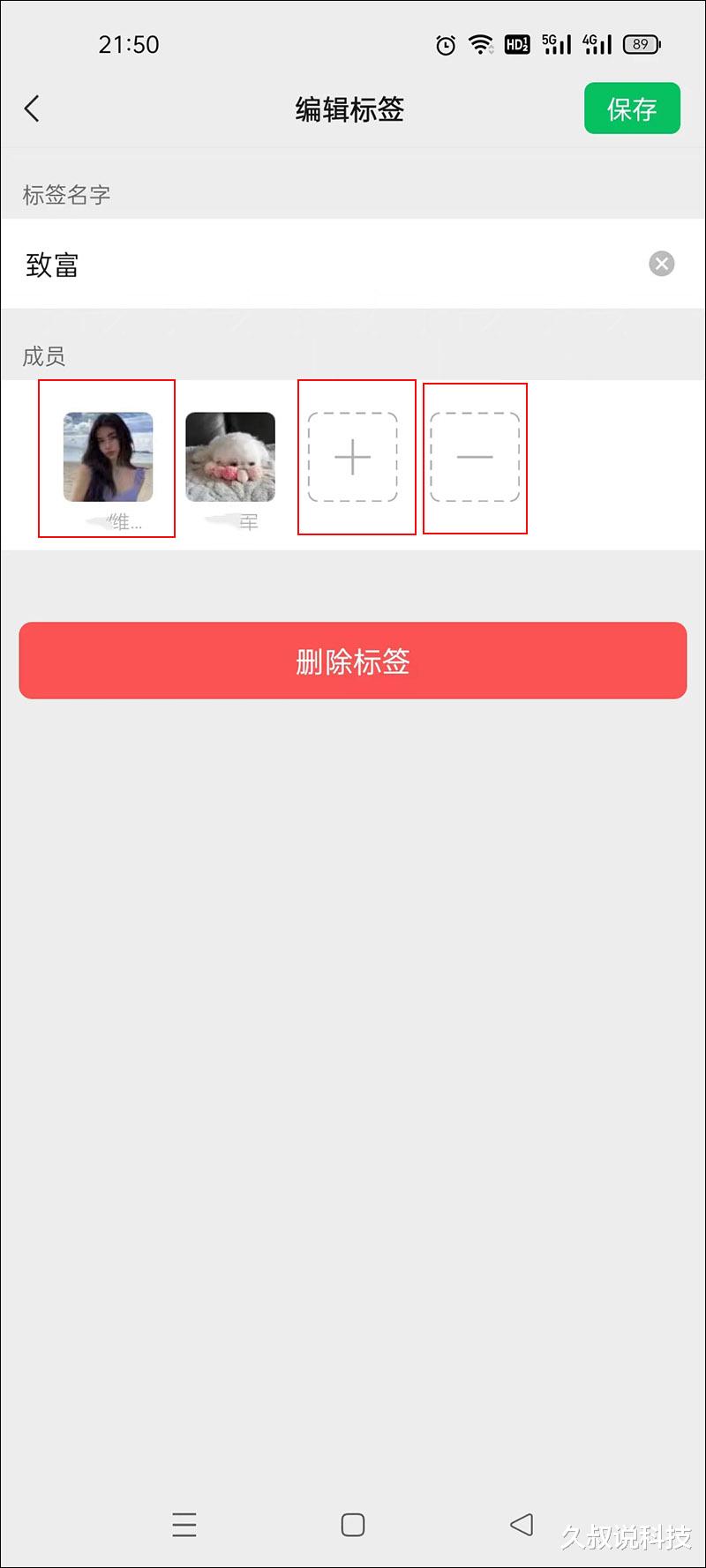Select the member avatar labeled 军
The image size is (706, 1568).
(x=231, y=454)
